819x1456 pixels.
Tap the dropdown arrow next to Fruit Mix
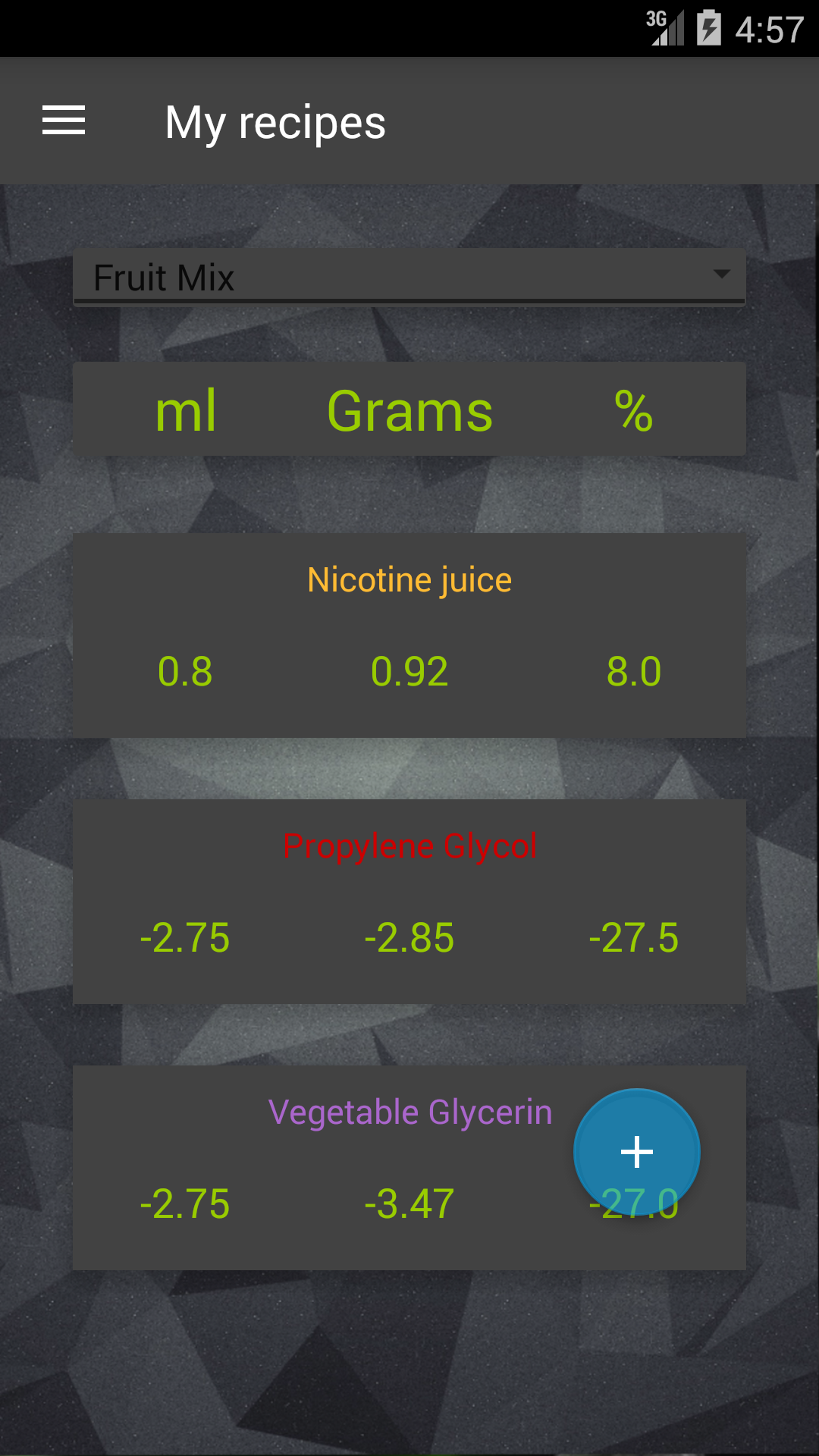tap(720, 275)
